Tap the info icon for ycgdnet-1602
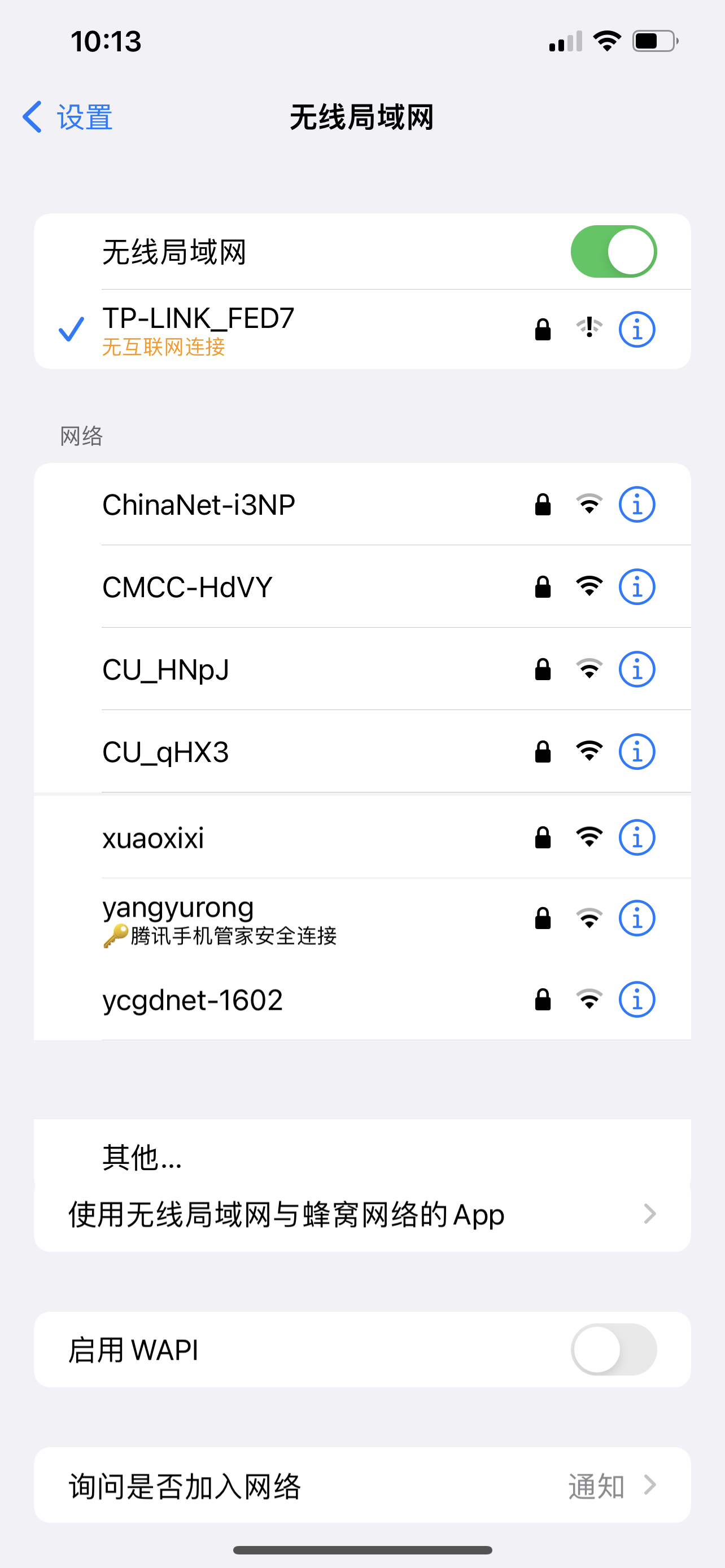Screen dimensions: 725x1568 click(x=636, y=1000)
